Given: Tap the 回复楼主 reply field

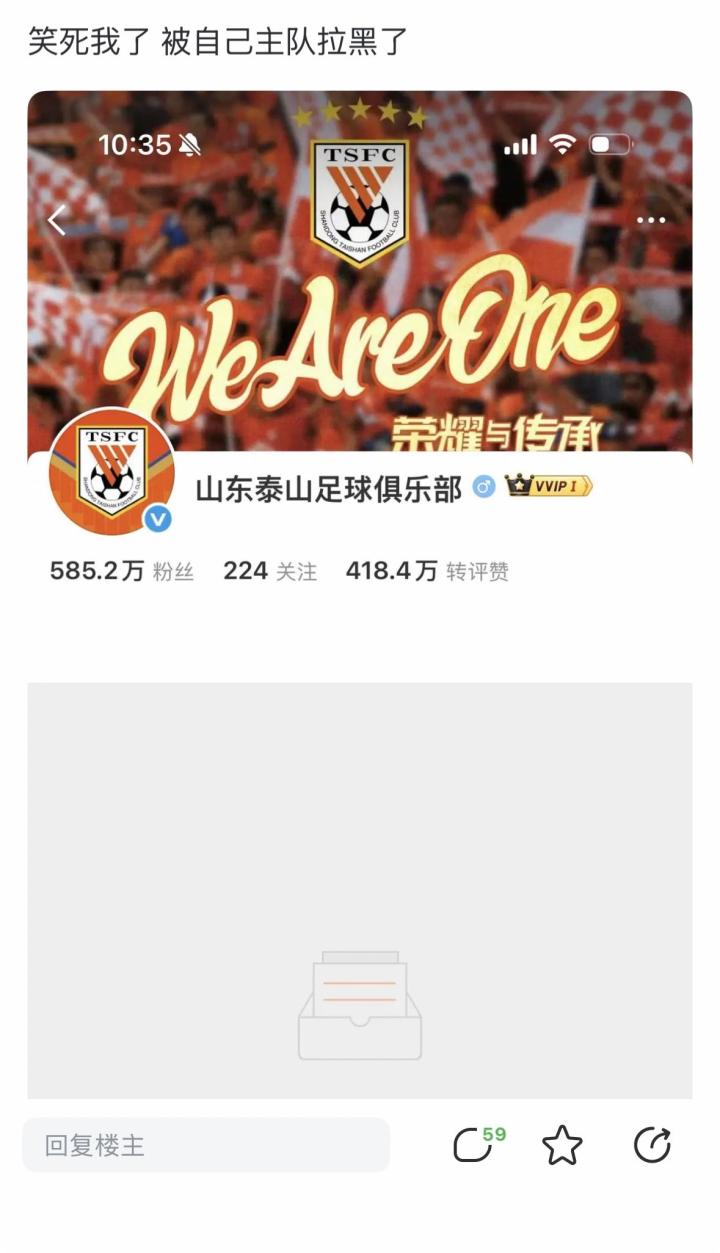Looking at the screenshot, I should point(206,1145).
